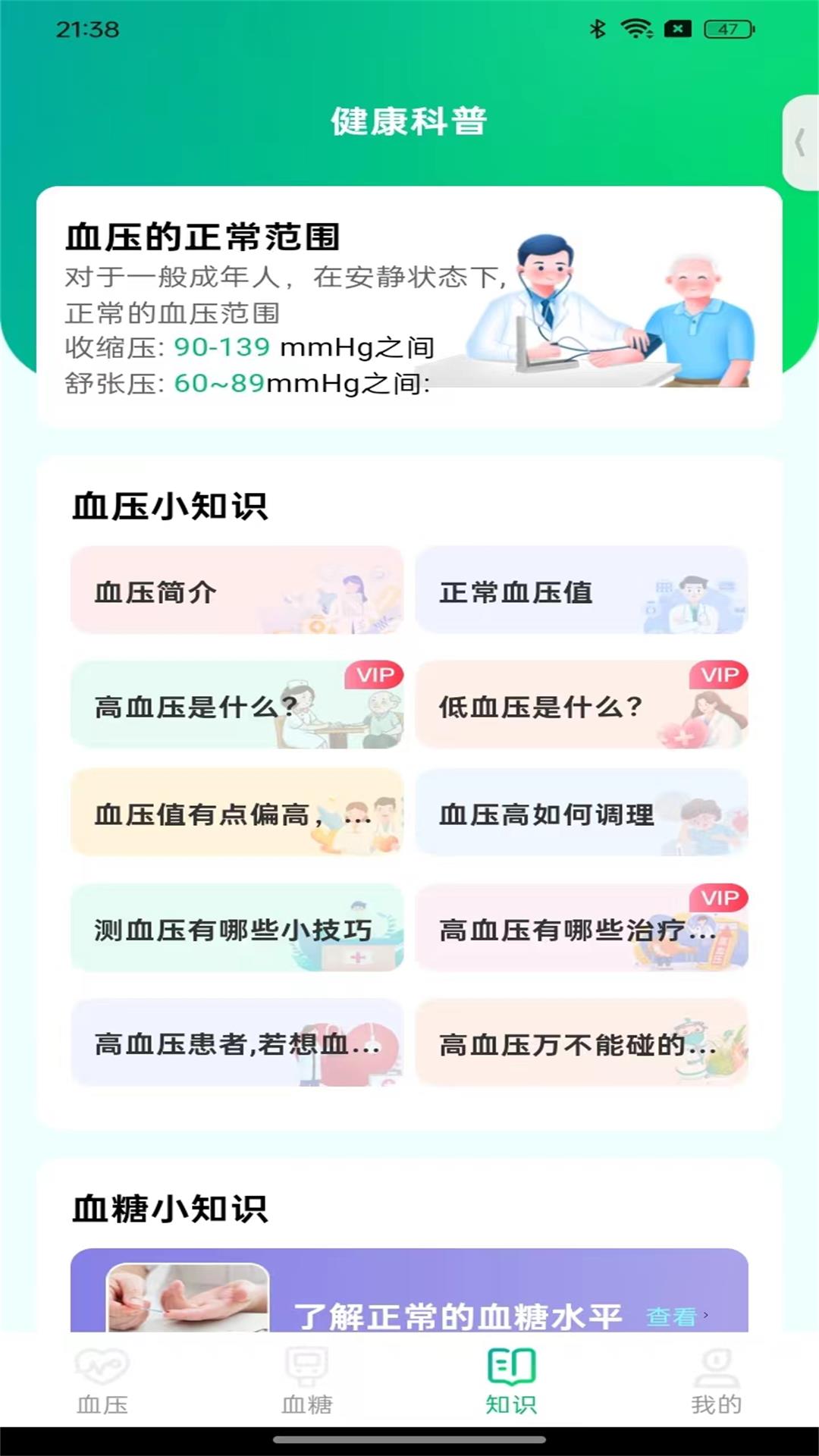Screen dimensions: 819x1456
Task: Switch to the 血压 tab
Action: coord(102,1382)
